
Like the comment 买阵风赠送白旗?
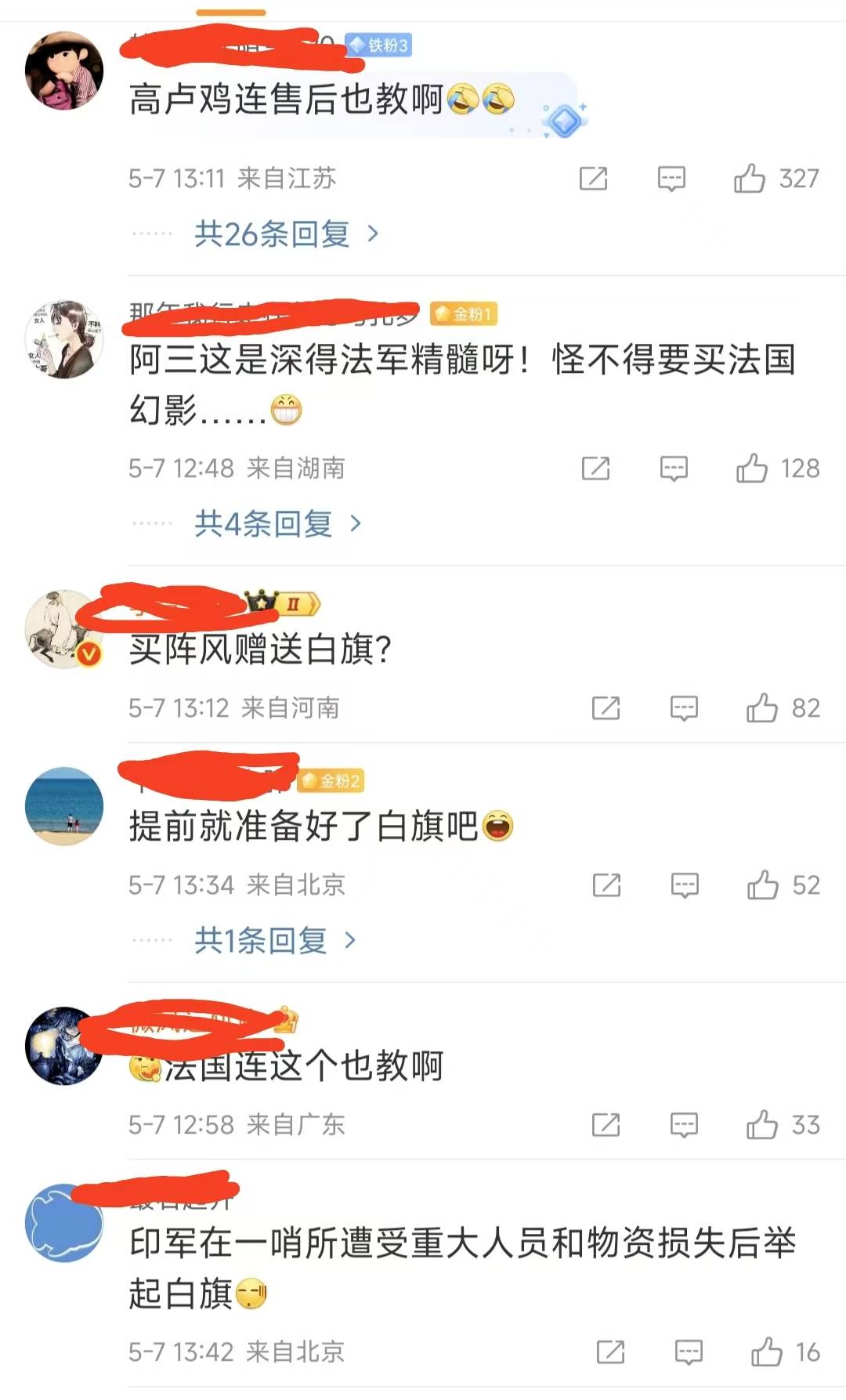[x=762, y=708]
